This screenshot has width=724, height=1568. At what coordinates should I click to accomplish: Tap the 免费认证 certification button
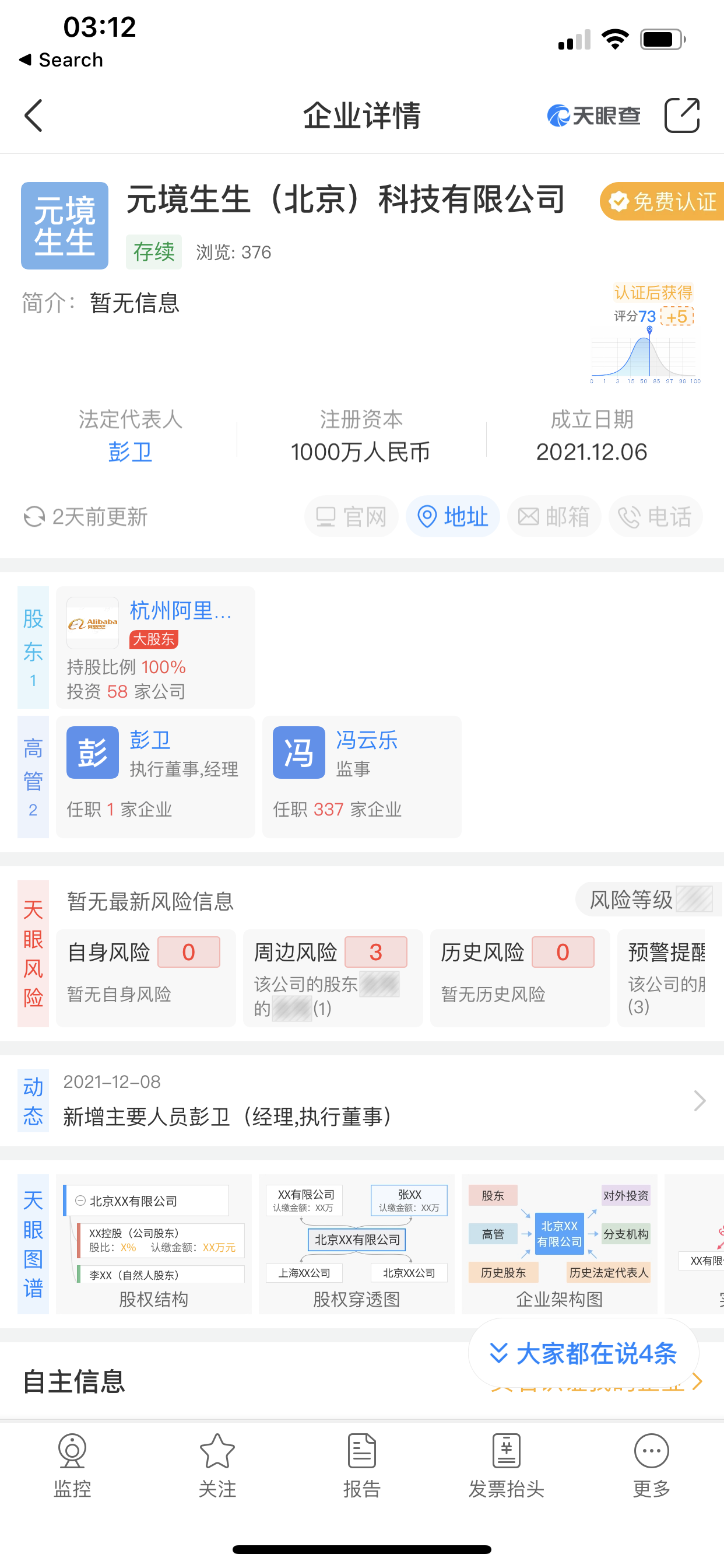(x=666, y=202)
